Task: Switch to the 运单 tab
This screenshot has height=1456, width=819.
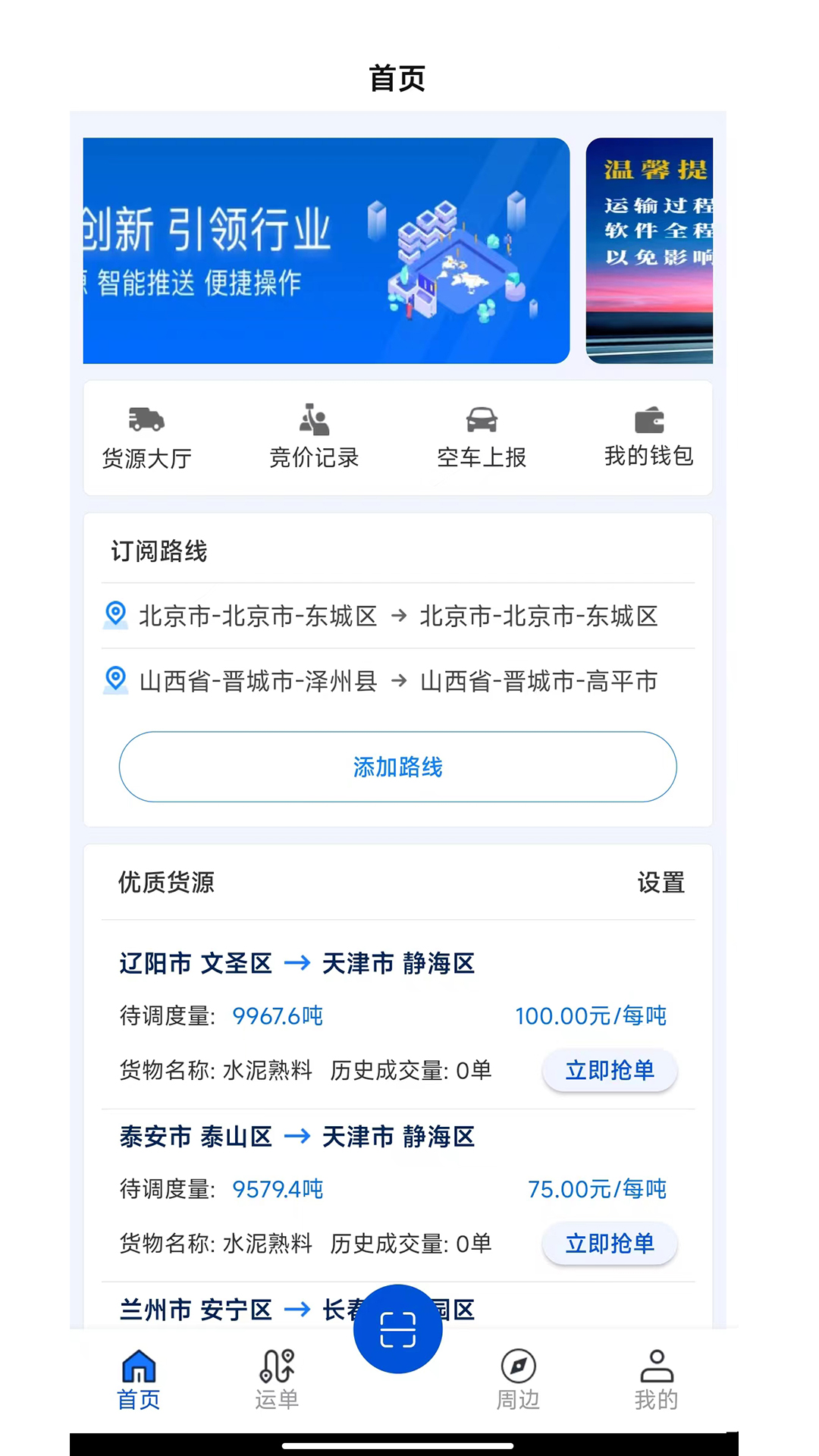Action: (x=277, y=1380)
